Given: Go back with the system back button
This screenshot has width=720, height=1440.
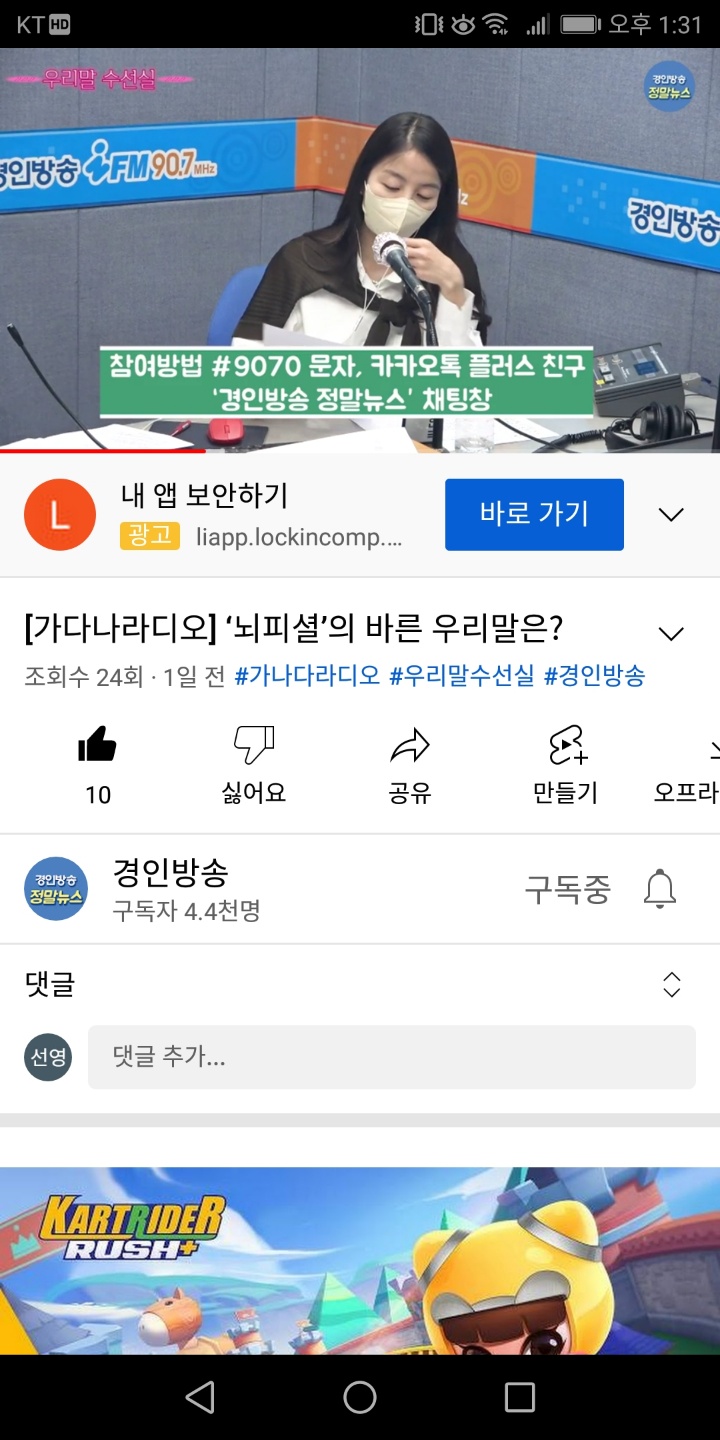Looking at the screenshot, I should tap(200, 1397).
